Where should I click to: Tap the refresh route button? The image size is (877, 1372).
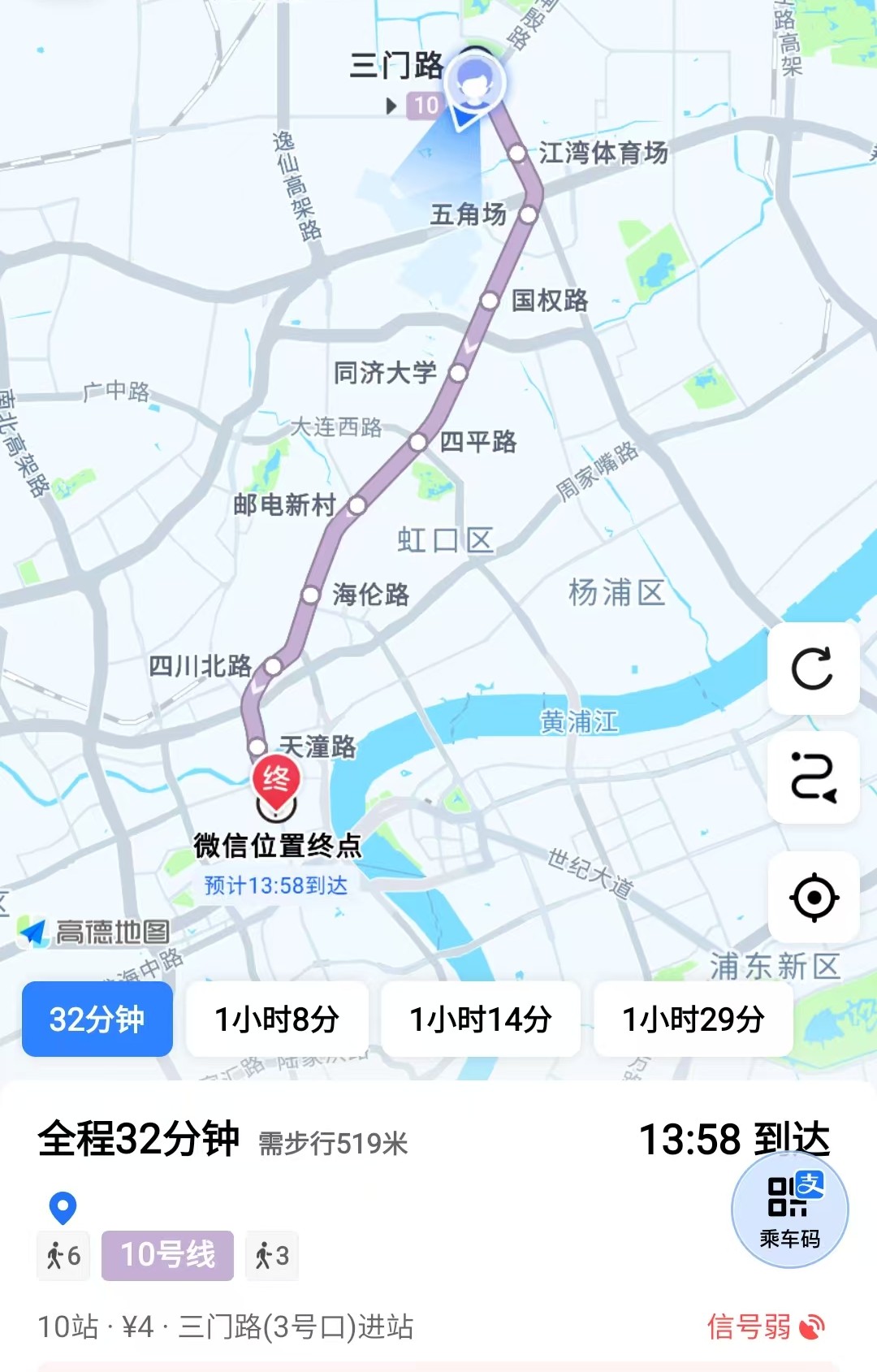coord(813,669)
